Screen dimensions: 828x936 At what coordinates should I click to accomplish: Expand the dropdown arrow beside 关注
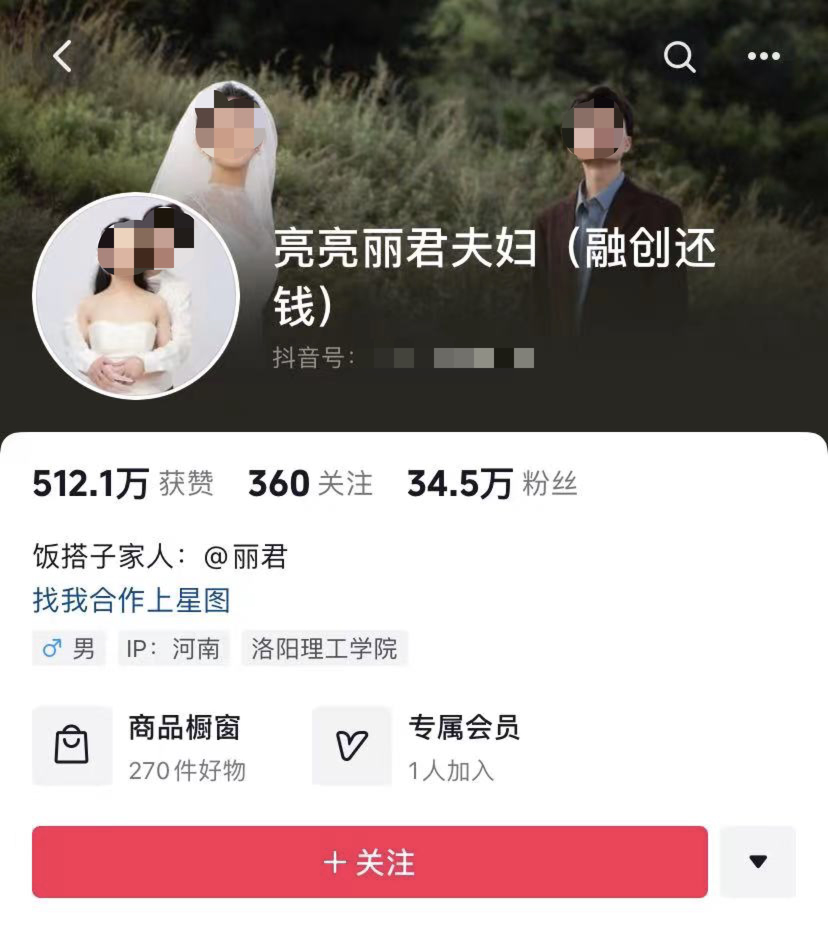pos(758,862)
